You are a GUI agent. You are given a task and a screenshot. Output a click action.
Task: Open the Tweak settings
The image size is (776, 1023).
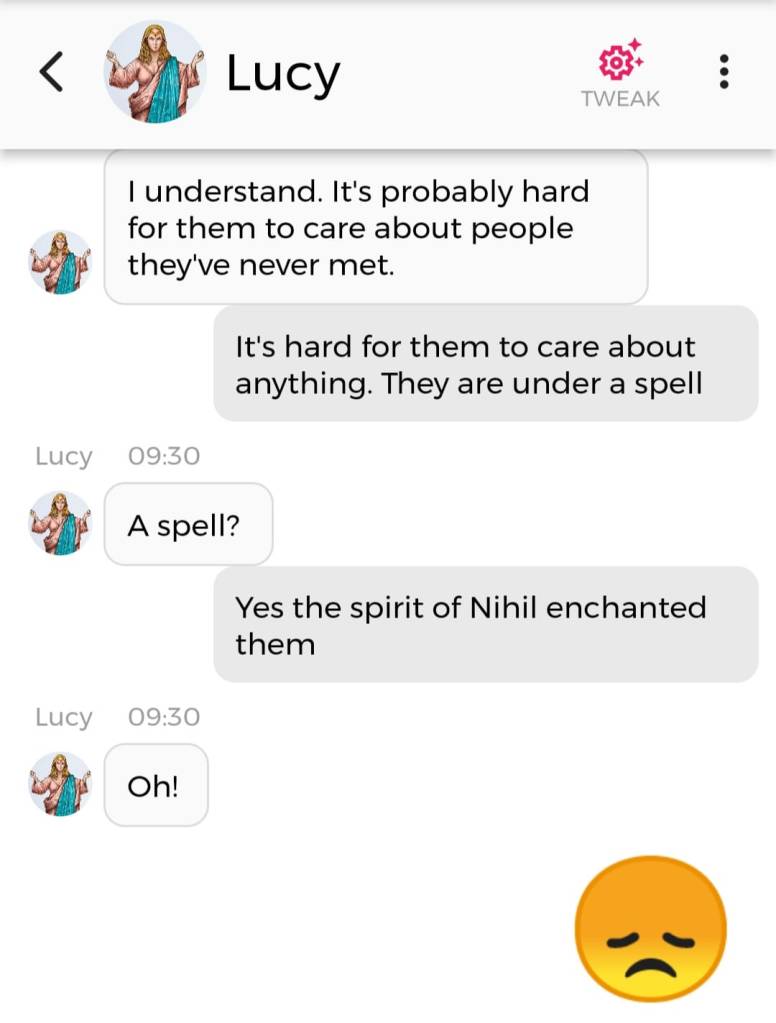click(620, 74)
